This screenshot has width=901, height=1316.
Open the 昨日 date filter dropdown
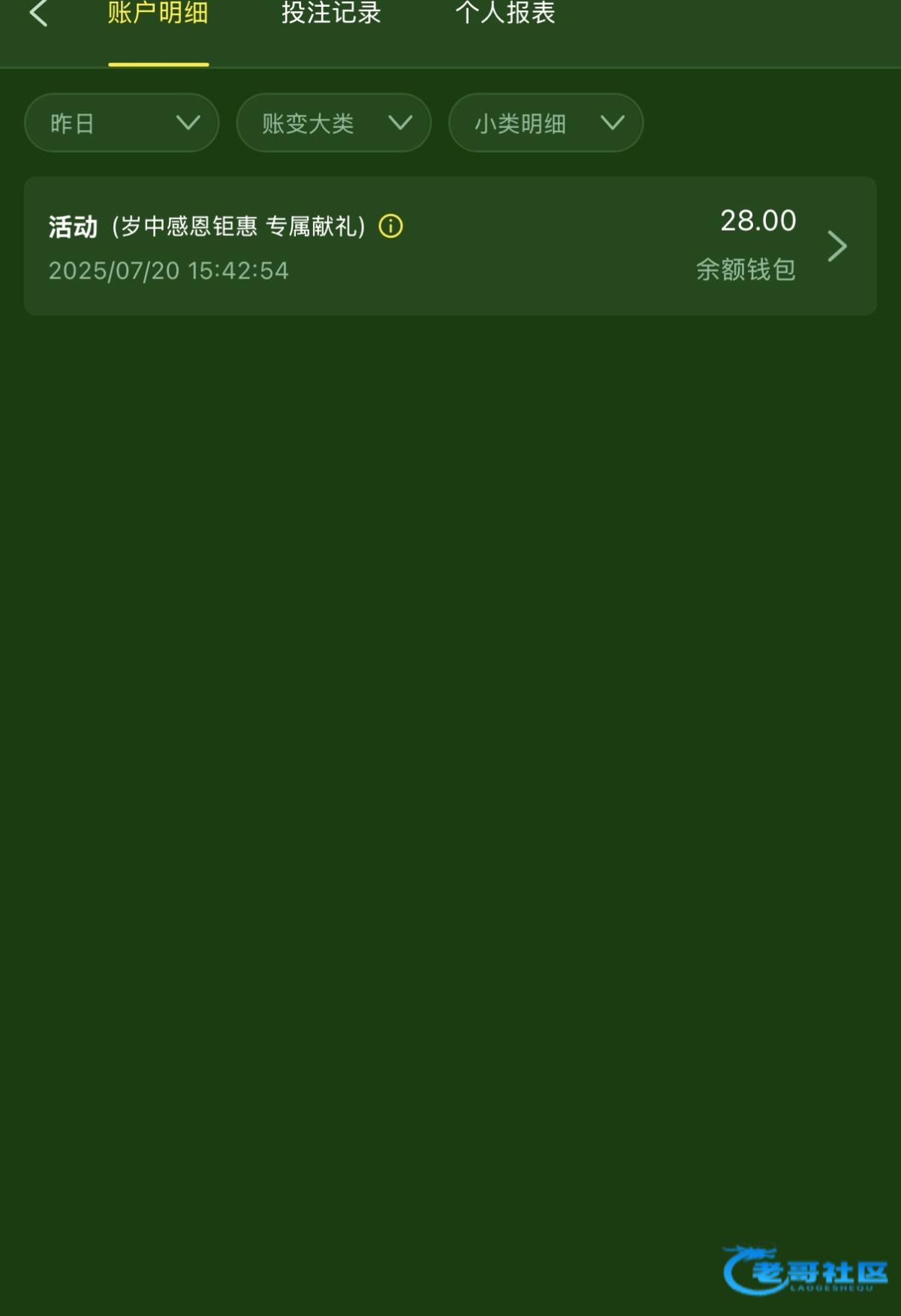pyautogui.click(x=122, y=123)
